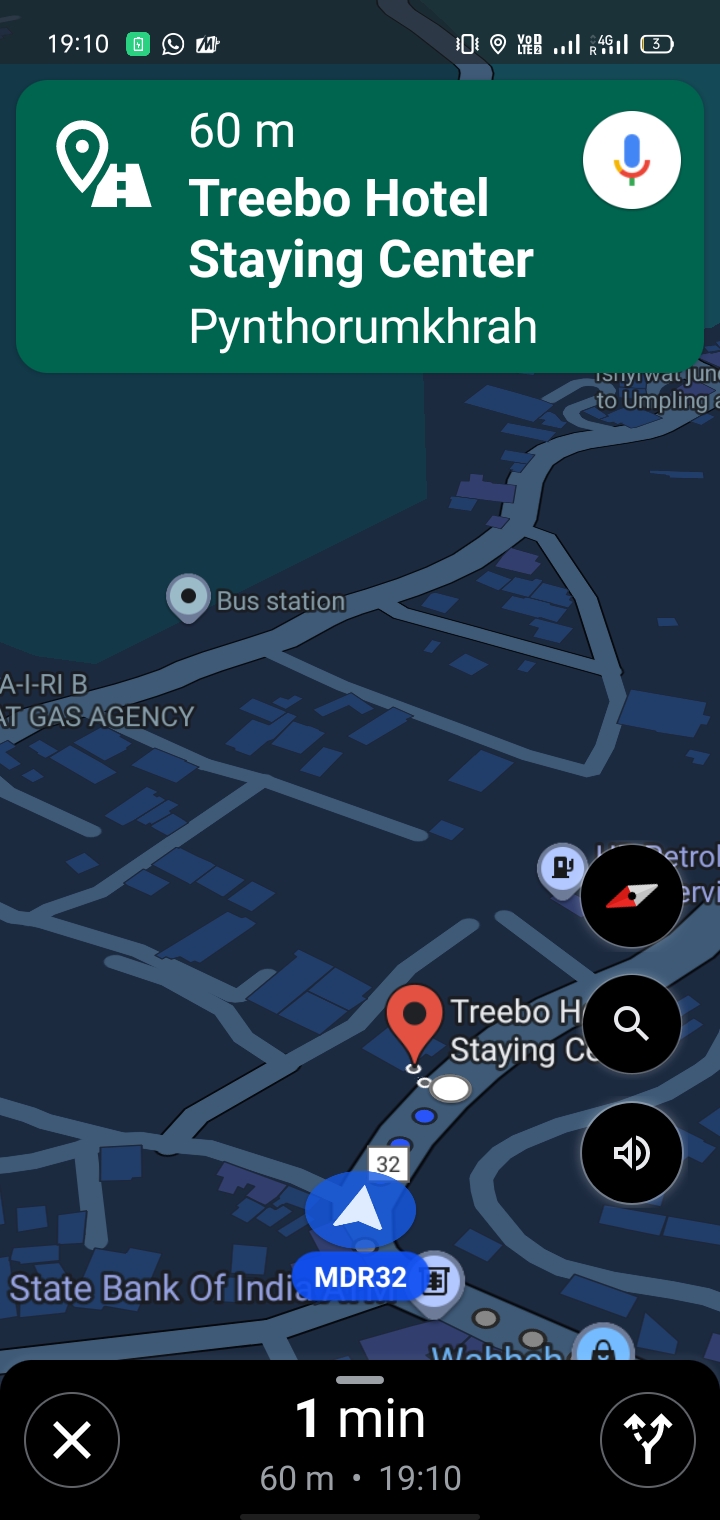Screen dimensions: 720x1520
Task: Reorient map with the compass button
Action: click(x=631, y=895)
